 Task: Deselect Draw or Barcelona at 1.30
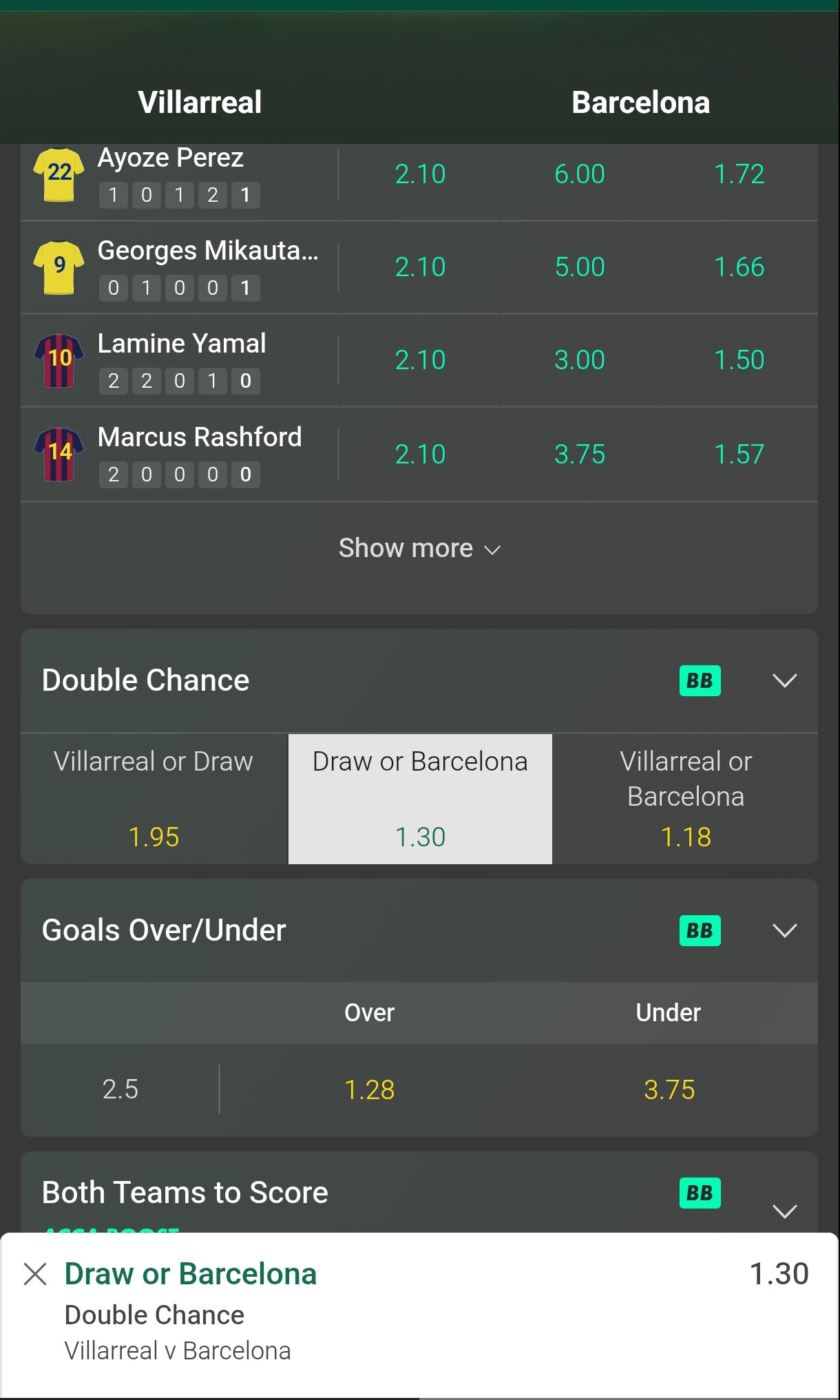click(420, 799)
